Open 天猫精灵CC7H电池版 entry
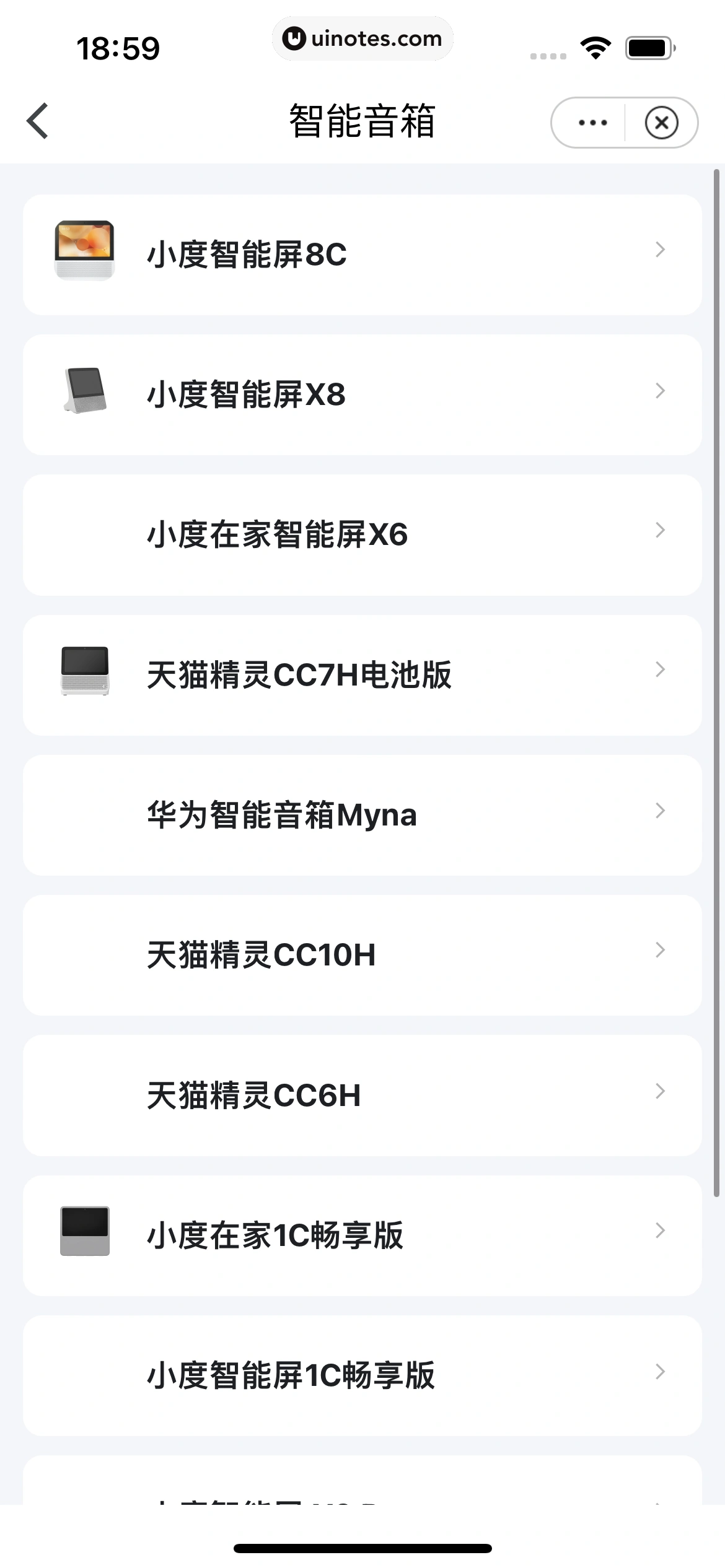 pos(362,674)
